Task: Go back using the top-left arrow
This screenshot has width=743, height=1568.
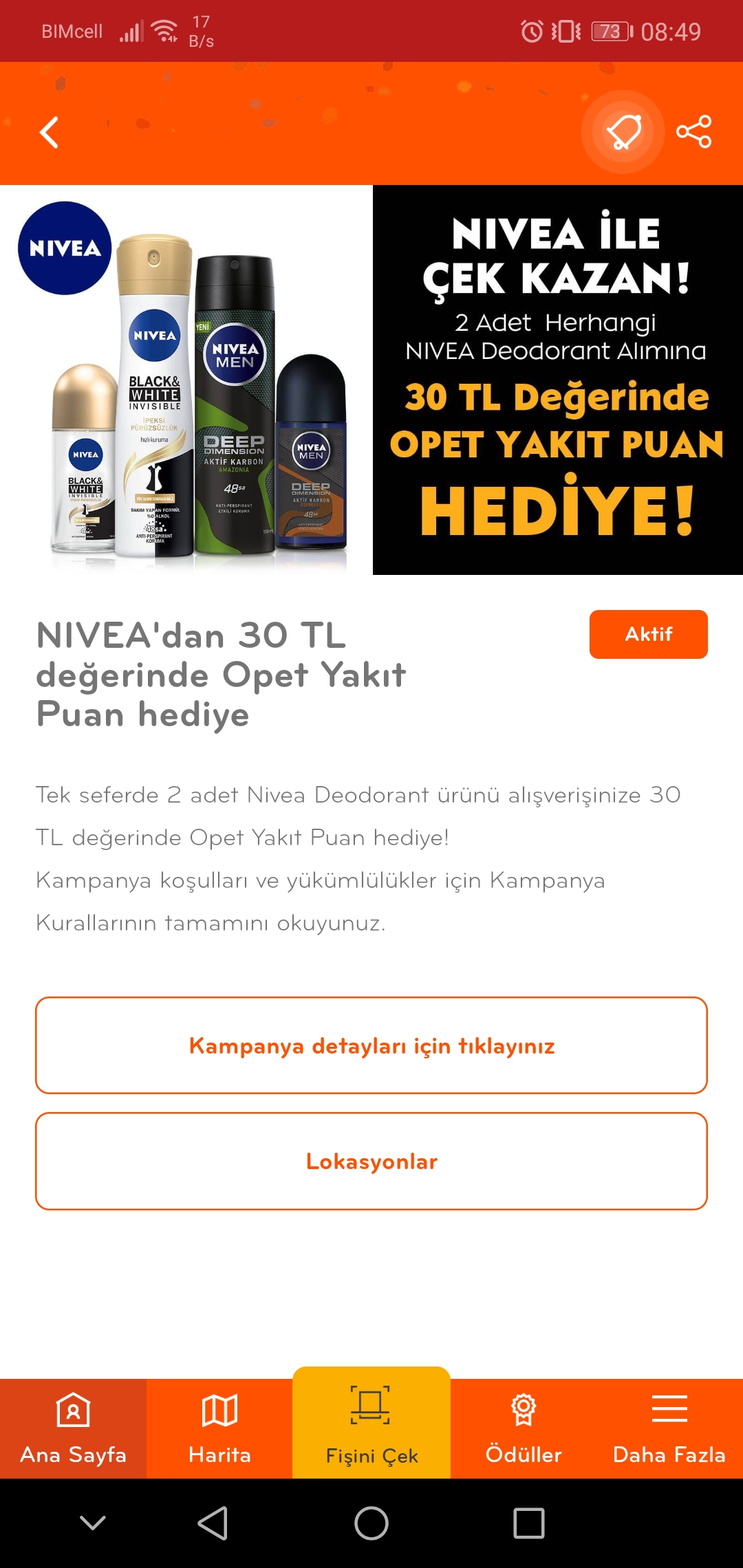Action: (x=49, y=132)
